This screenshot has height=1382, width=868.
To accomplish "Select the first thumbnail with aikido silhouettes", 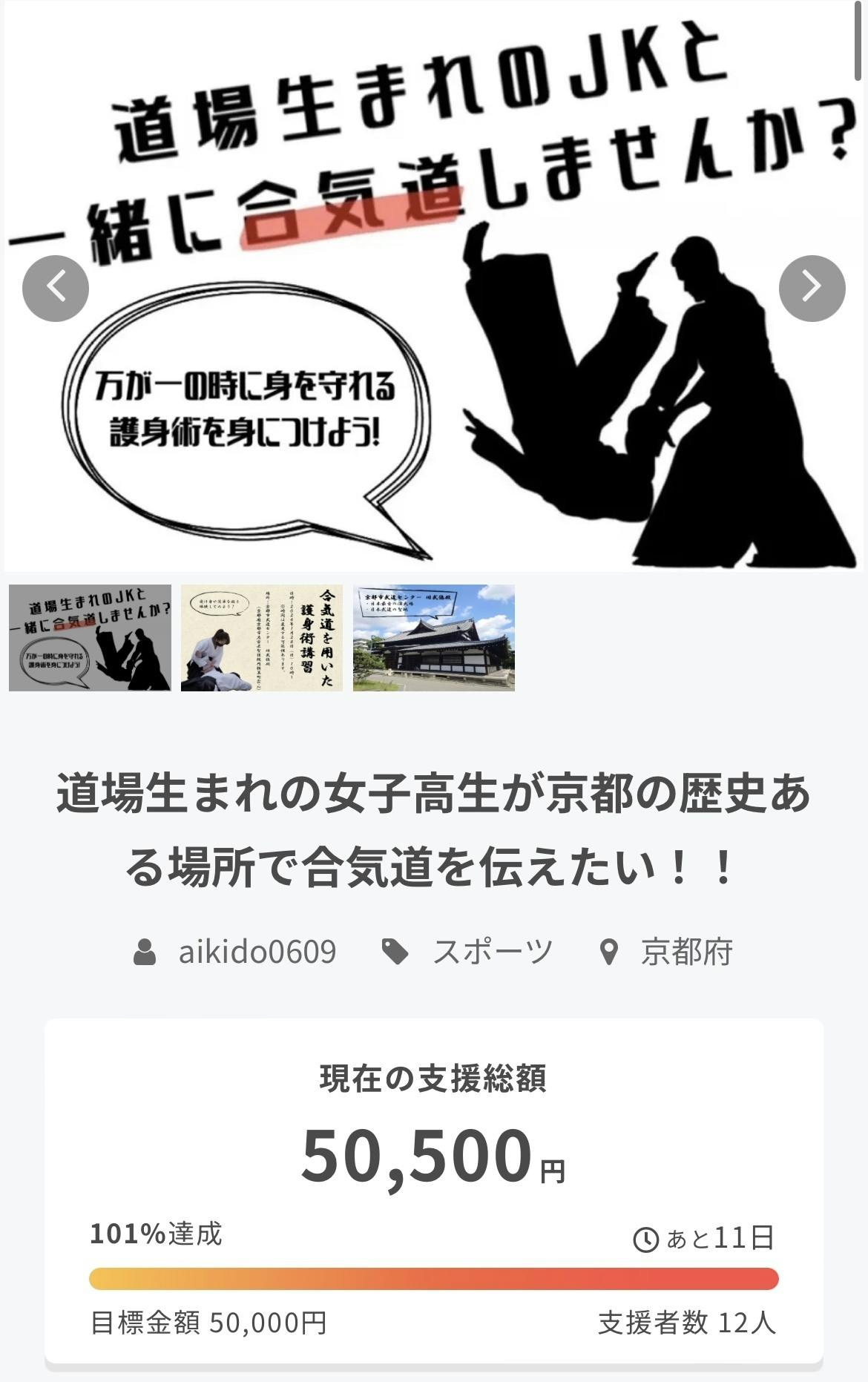I will click(90, 638).
